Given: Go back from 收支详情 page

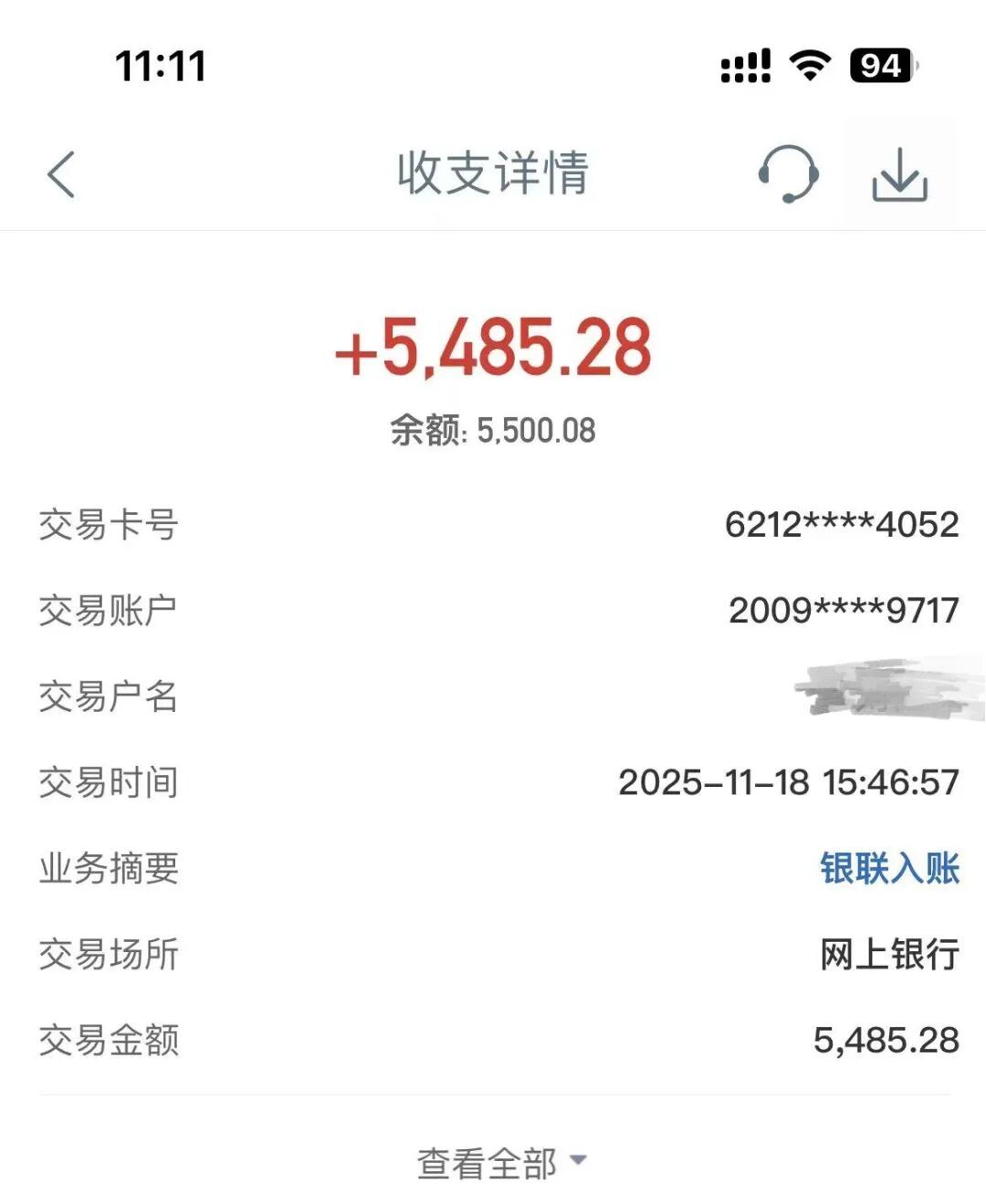Looking at the screenshot, I should [61, 174].
